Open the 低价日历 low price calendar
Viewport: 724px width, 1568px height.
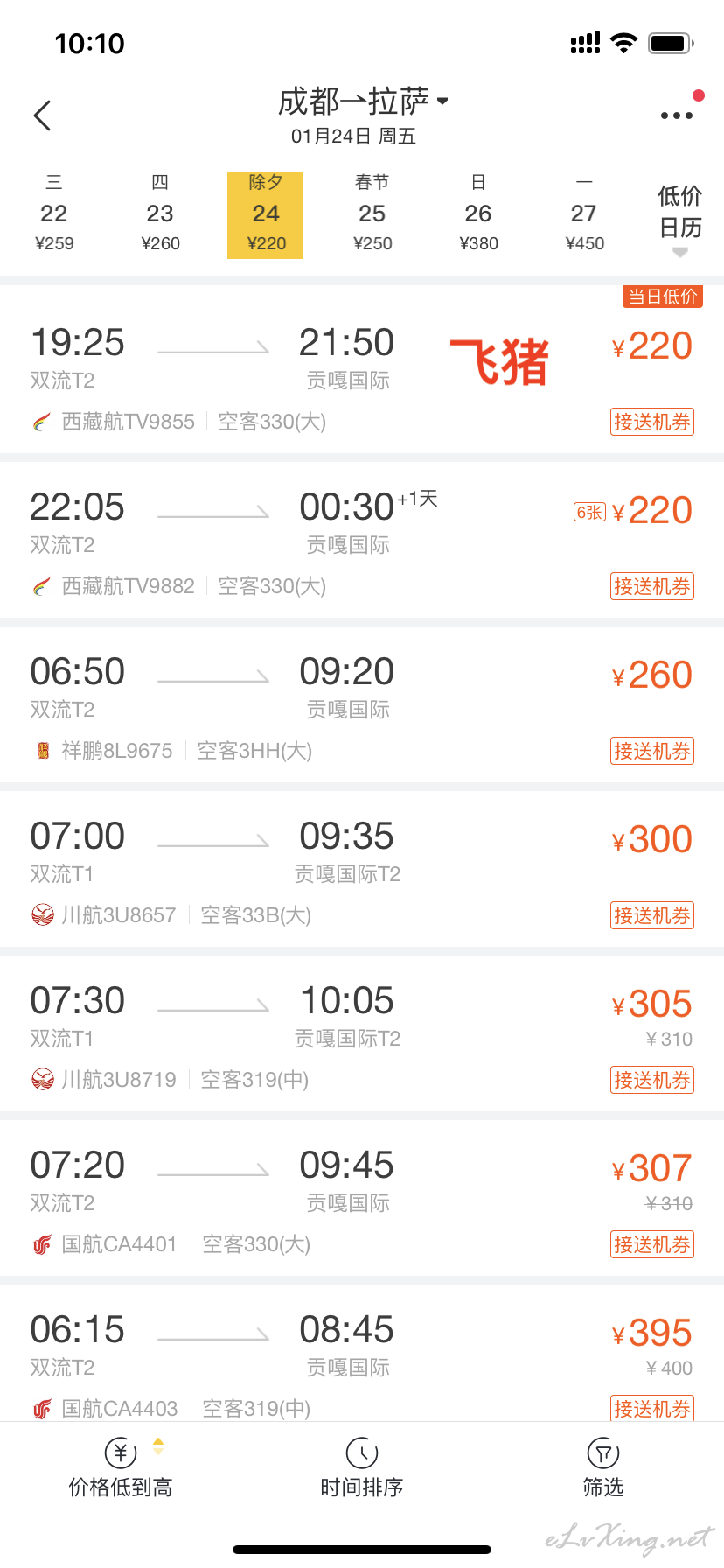(680, 215)
